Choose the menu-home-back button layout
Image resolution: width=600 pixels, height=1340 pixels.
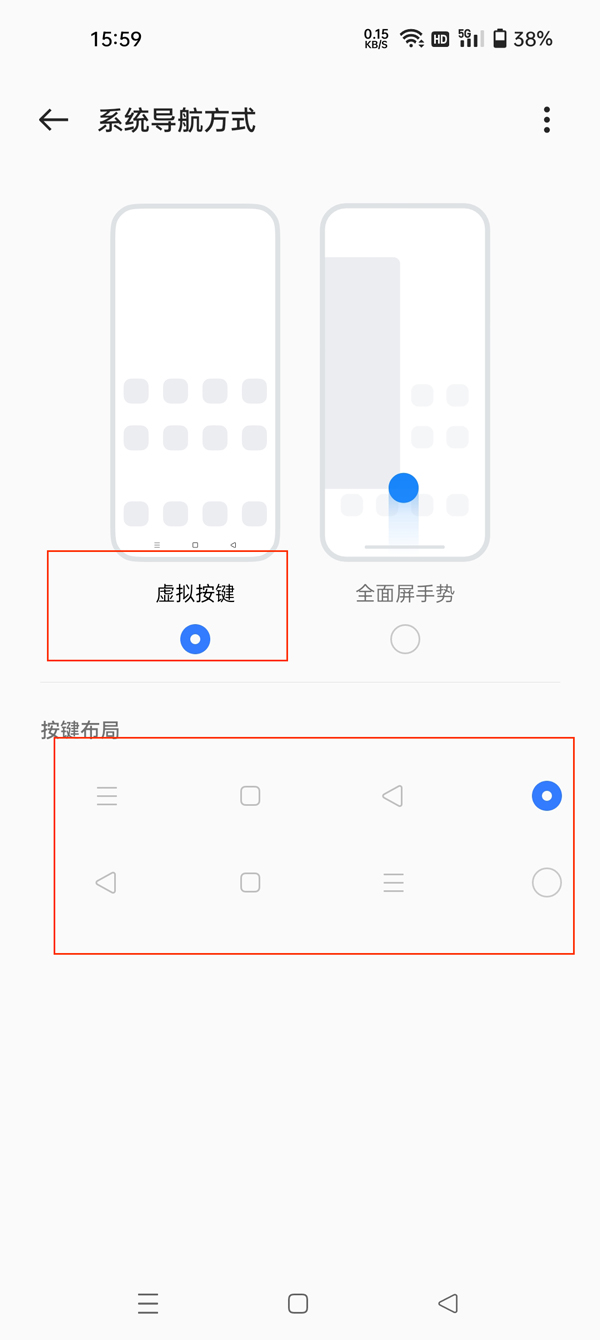tap(546, 796)
